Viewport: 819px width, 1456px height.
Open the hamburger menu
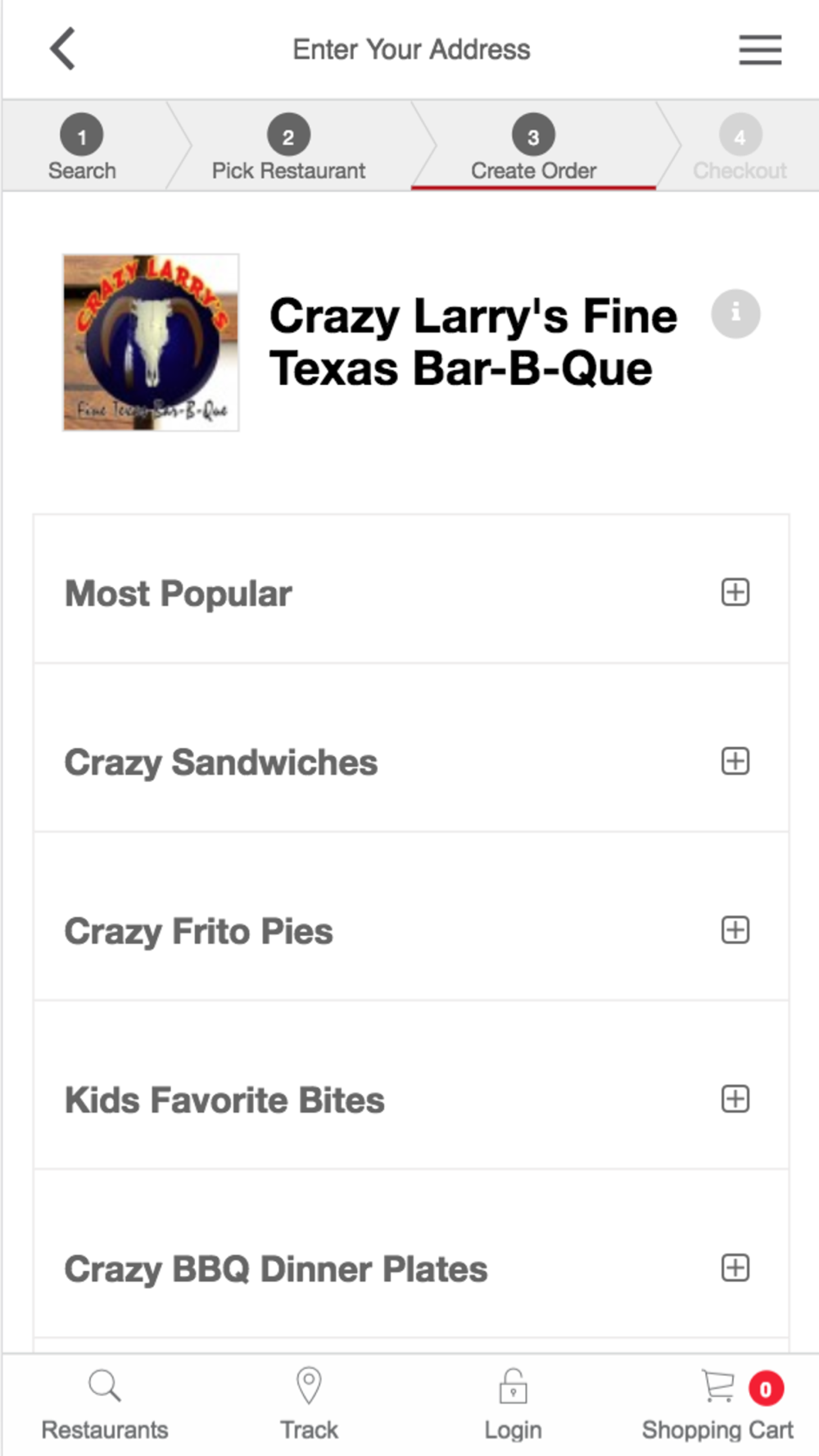tap(759, 49)
